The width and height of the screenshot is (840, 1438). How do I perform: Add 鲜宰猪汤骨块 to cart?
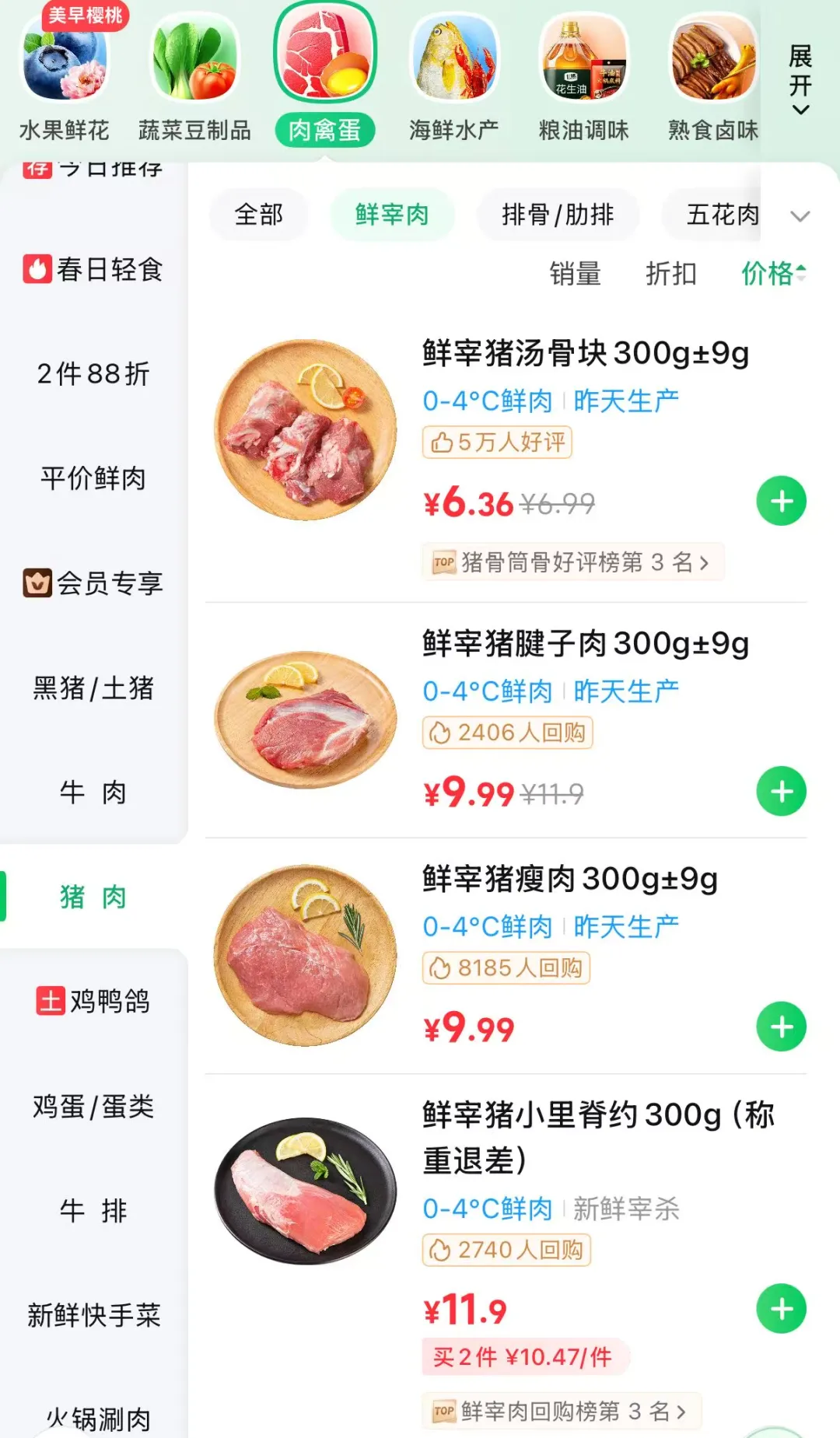781,501
